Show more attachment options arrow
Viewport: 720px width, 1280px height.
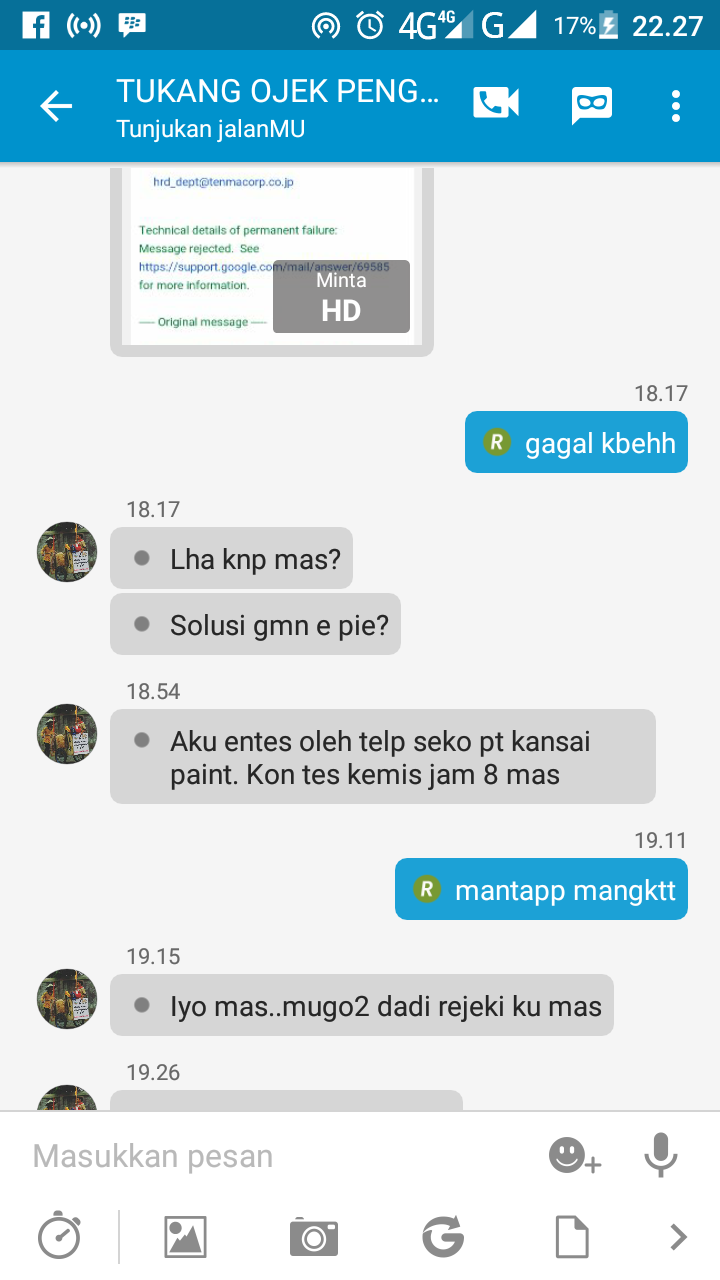[679, 1237]
